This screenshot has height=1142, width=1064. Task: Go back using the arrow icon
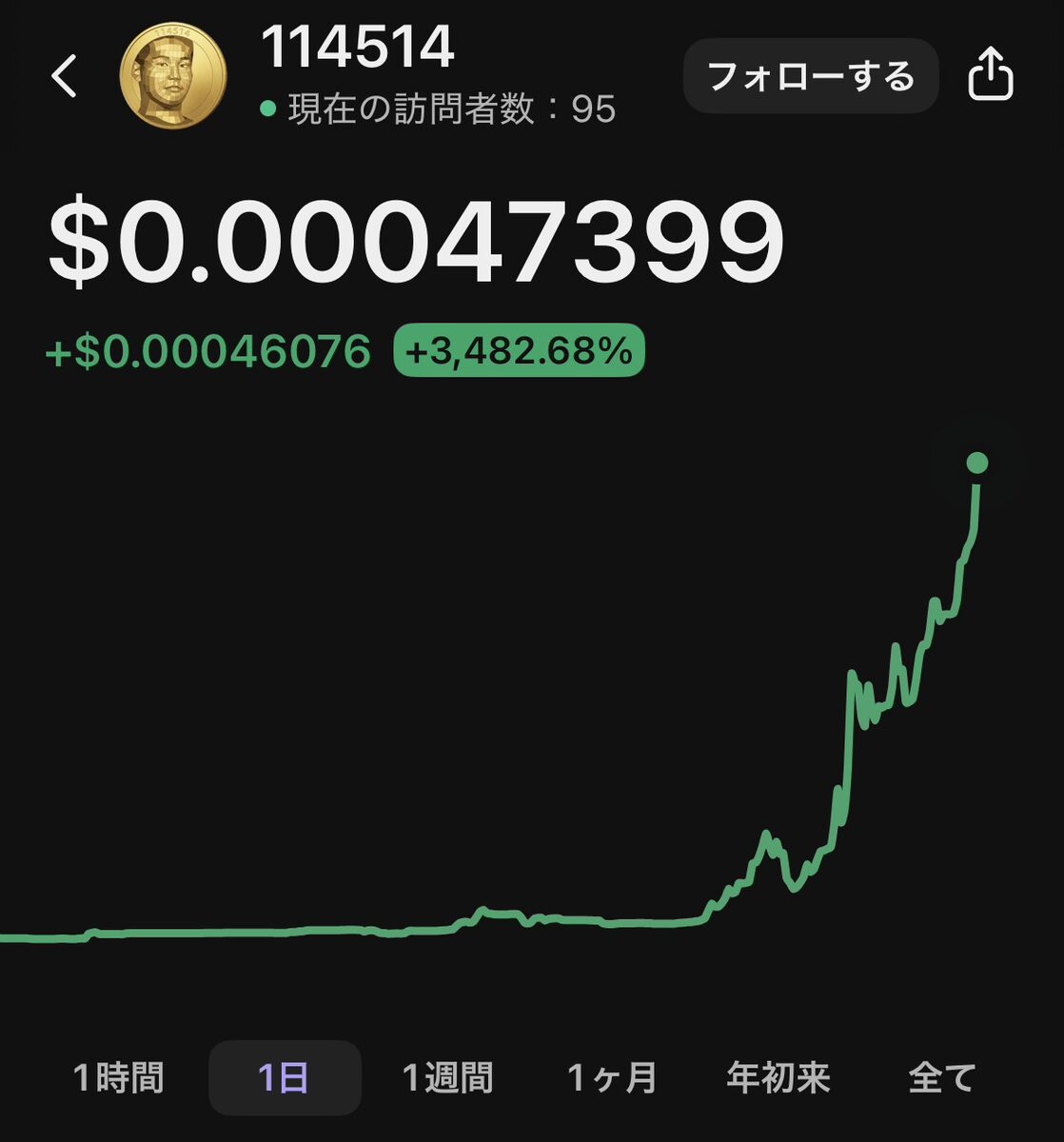[x=65, y=76]
